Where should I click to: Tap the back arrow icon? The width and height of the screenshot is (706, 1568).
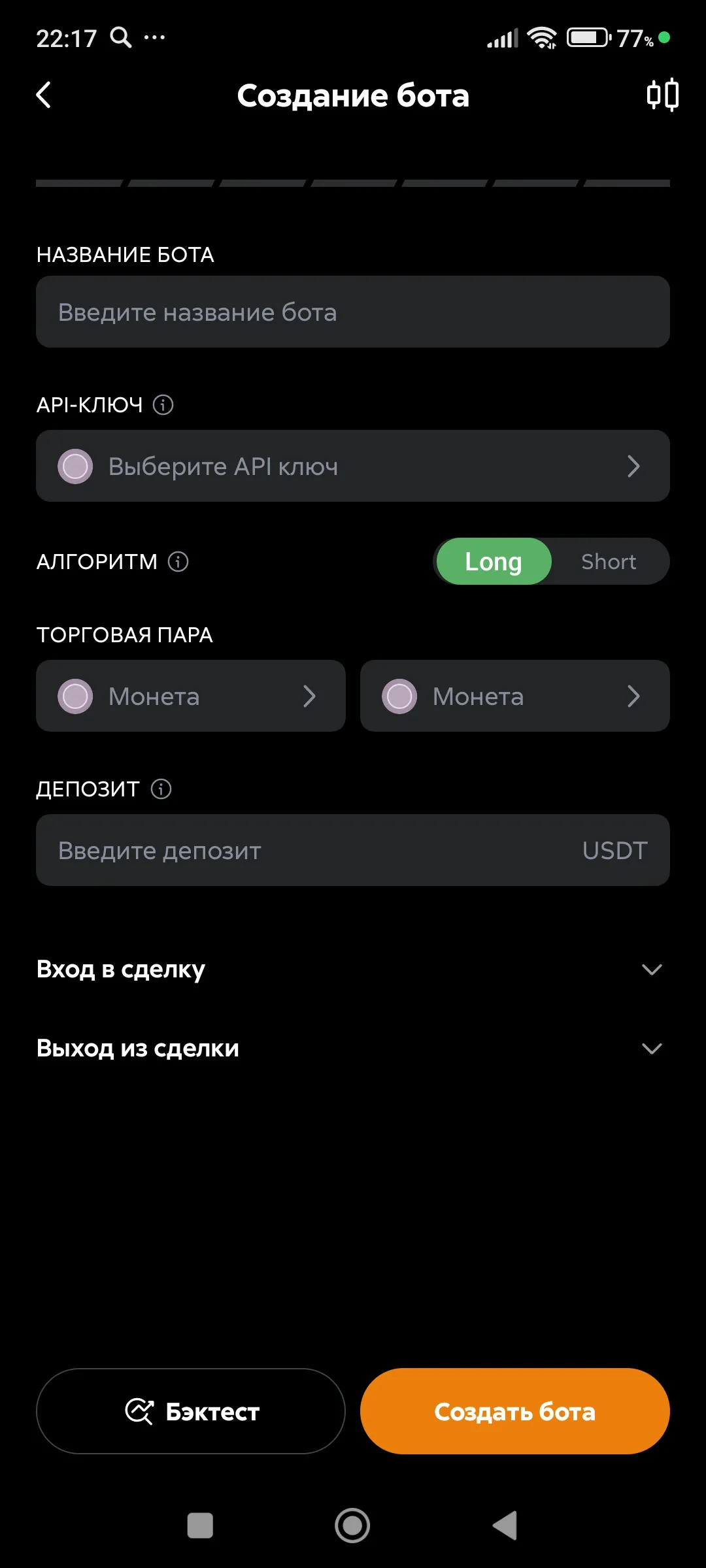(43, 95)
